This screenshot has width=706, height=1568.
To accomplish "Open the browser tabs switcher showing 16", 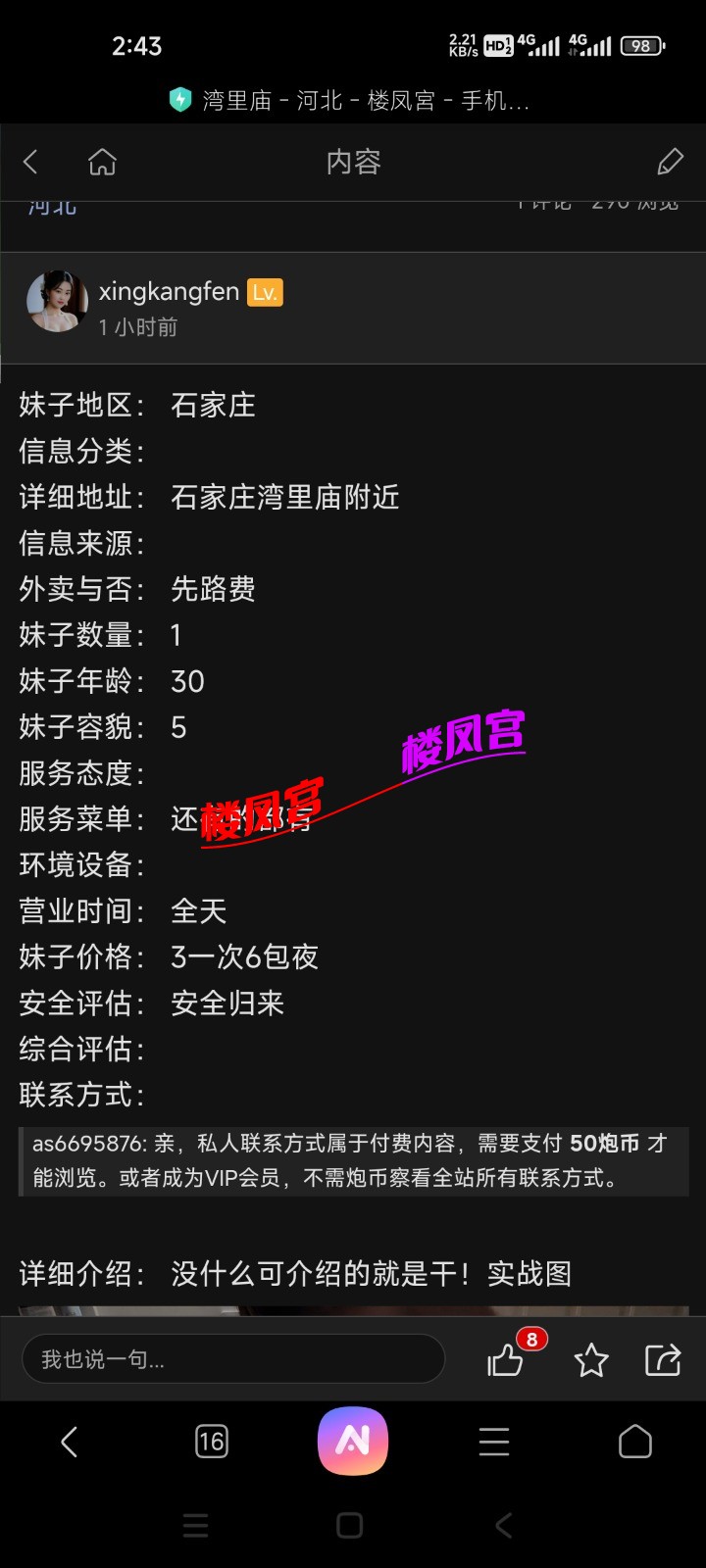I will (x=212, y=1442).
